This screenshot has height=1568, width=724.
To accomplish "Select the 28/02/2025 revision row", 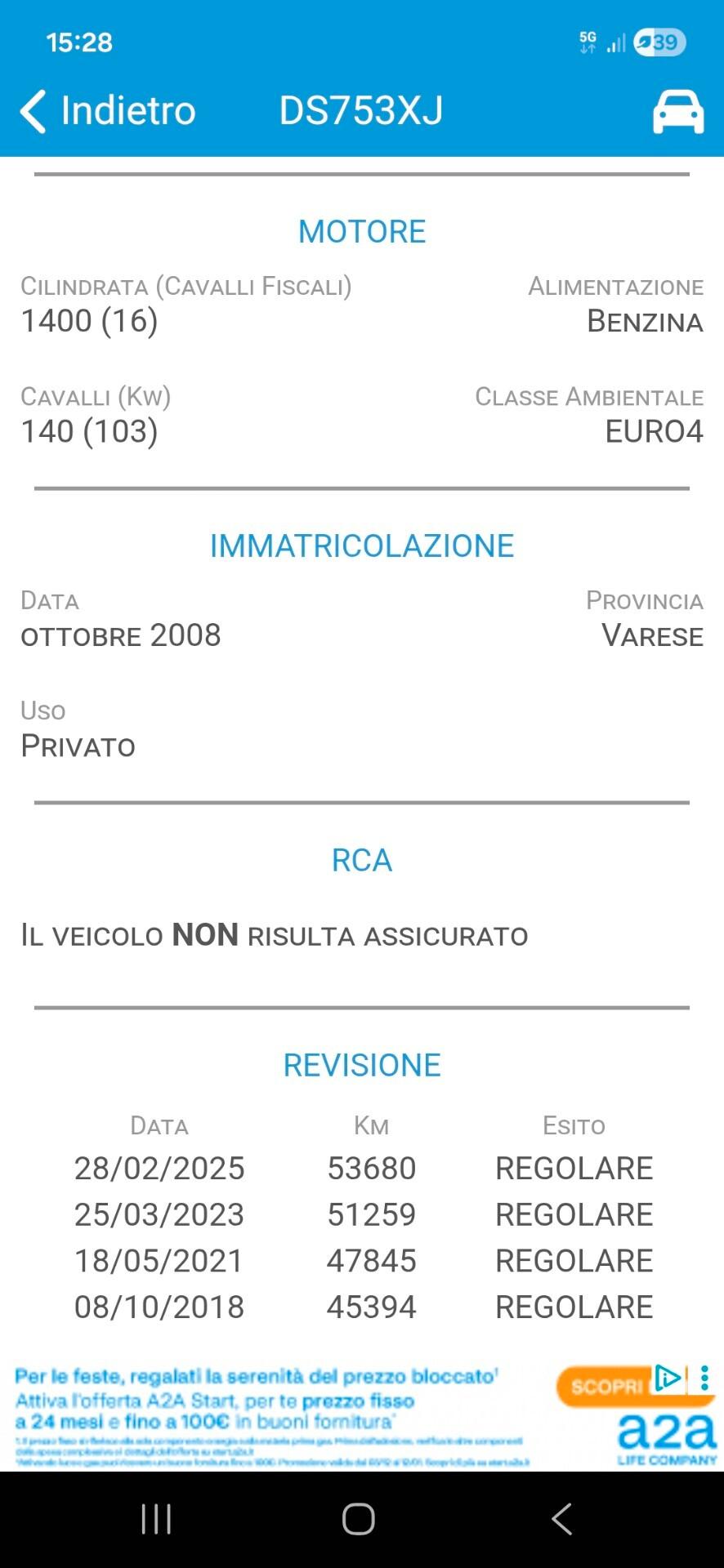I will (x=362, y=1167).
